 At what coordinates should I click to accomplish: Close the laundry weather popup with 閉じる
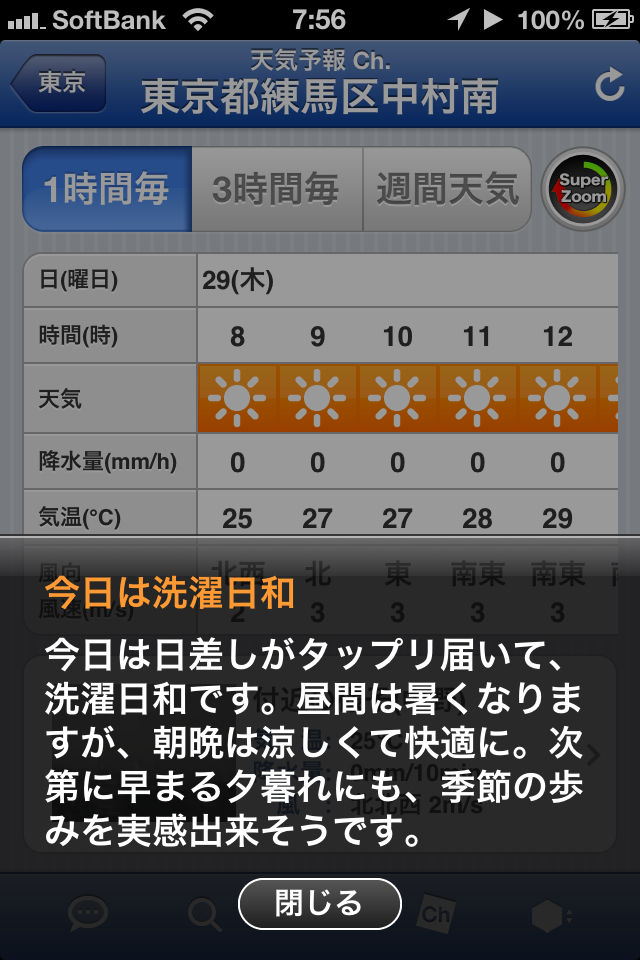pos(319,904)
